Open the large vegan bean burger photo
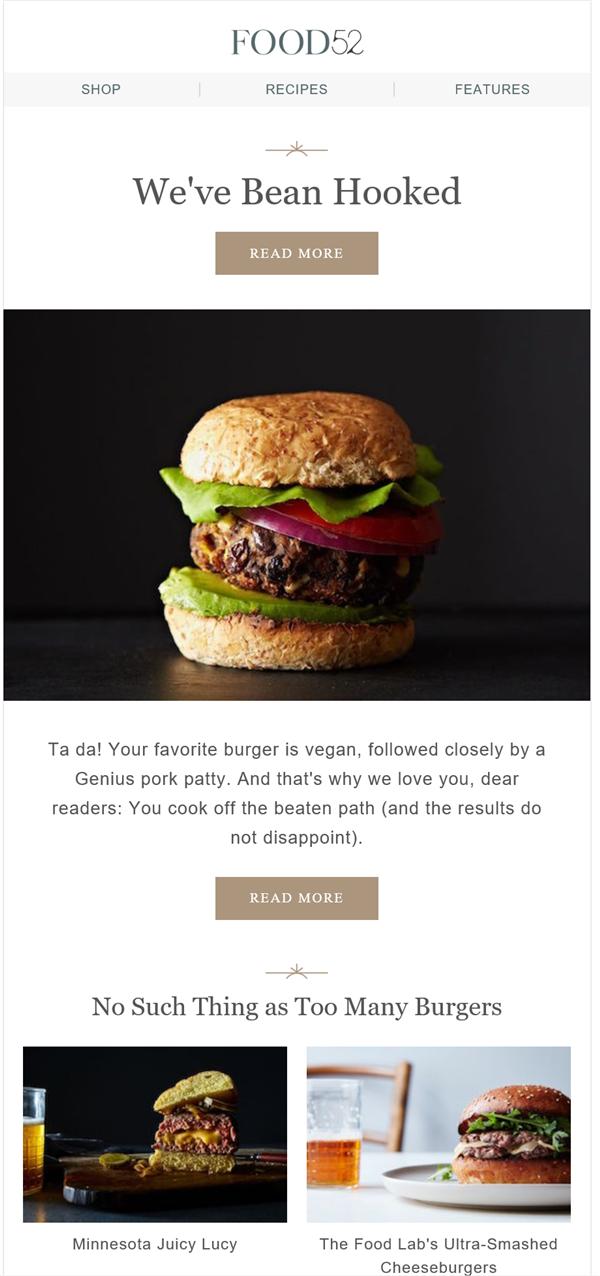 point(297,505)
